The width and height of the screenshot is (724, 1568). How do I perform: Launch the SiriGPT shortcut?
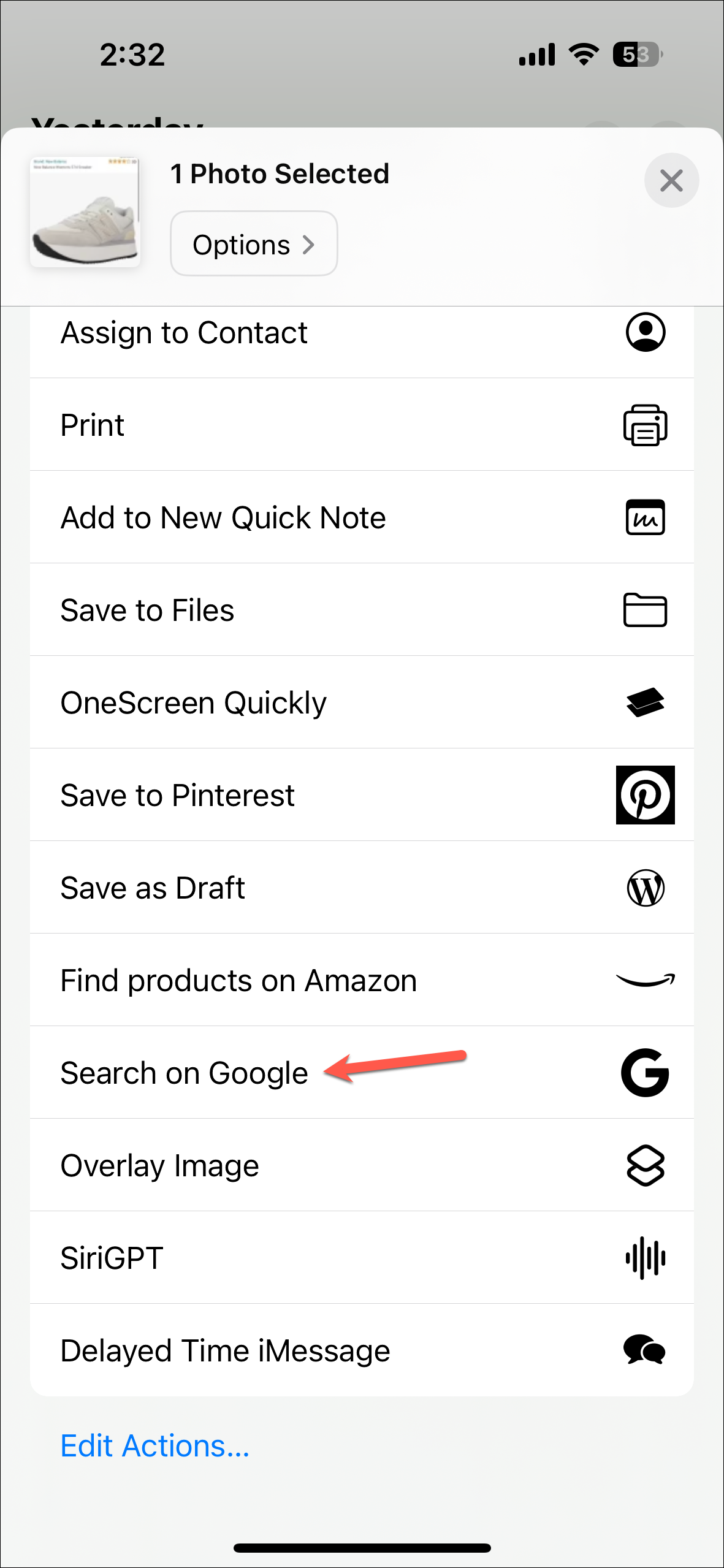pyautogui.click(x=362, y=1258)
